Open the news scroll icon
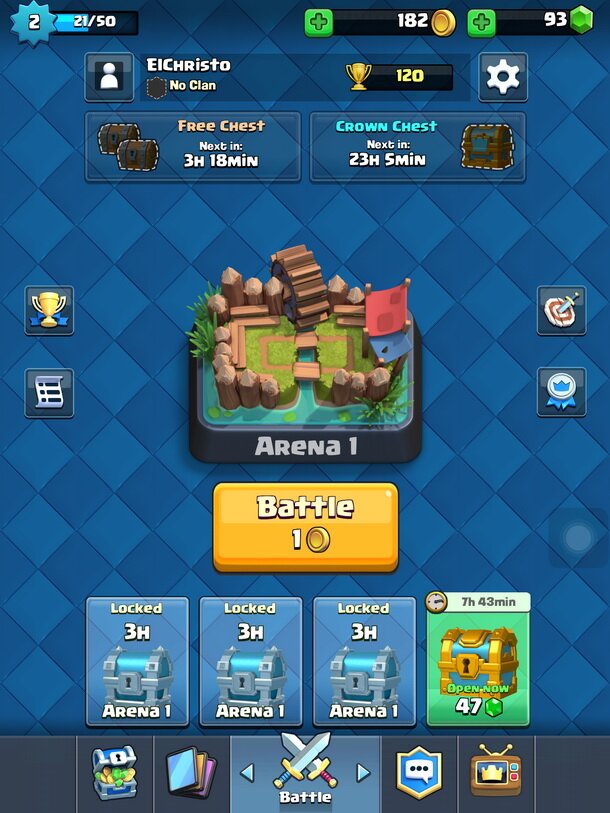The height and width of the screenshot is (813, 610). (x=49, y=392)
